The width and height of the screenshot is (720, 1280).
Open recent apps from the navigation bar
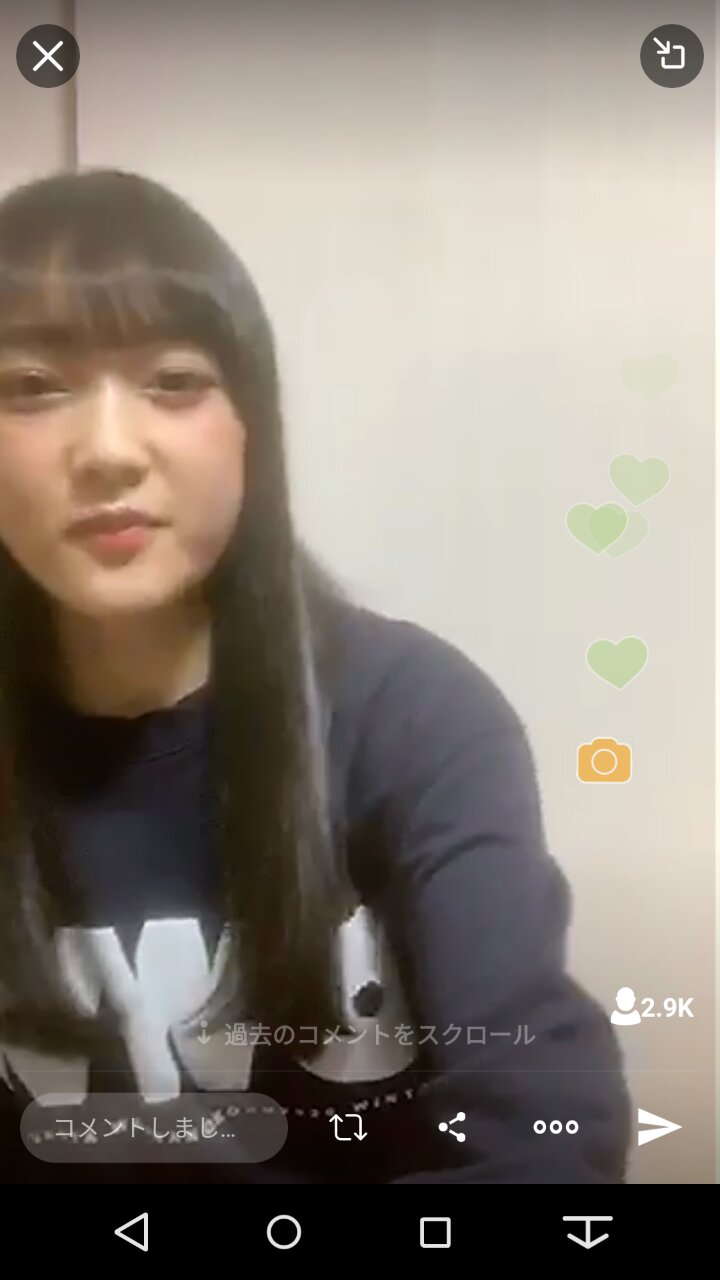point(435,1232)
